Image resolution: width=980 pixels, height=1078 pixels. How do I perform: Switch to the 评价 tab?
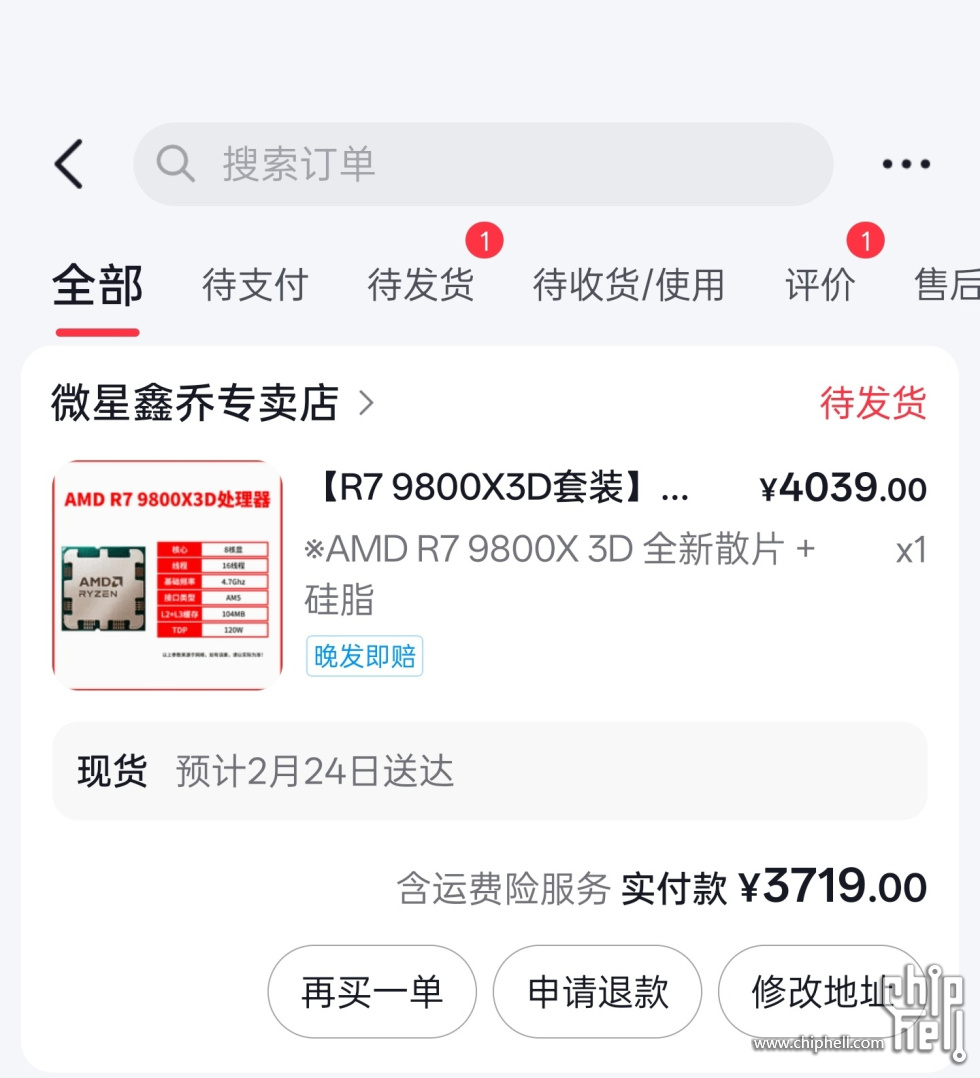pos(820,286)
